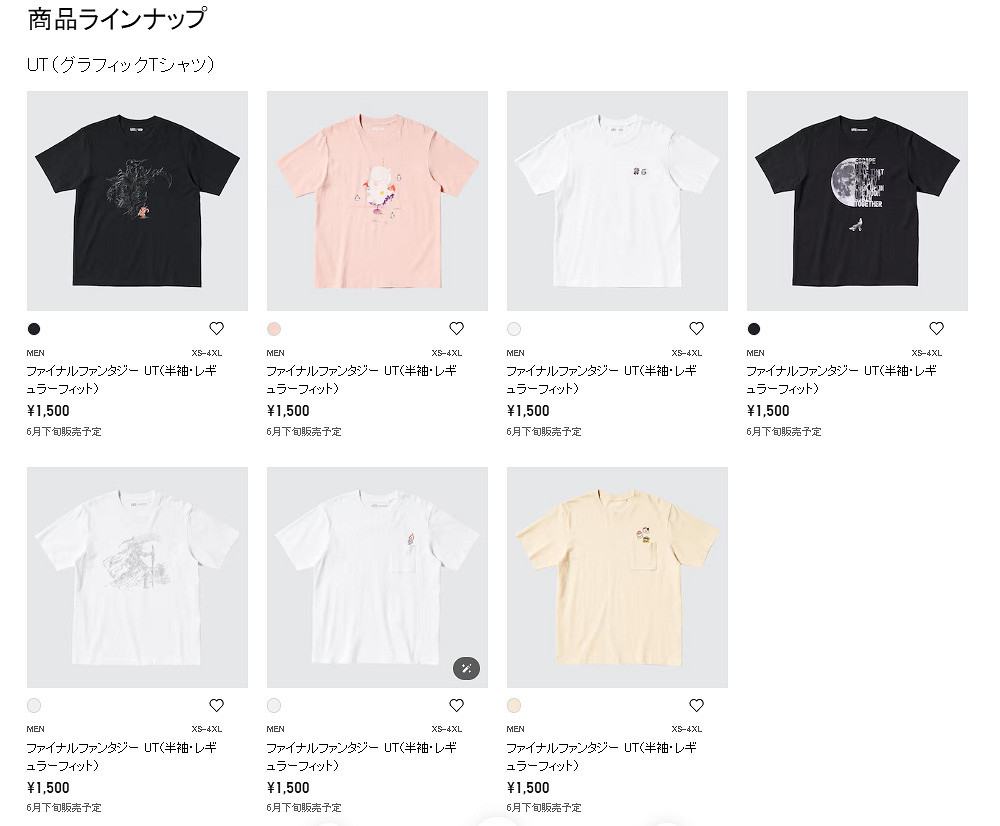This screenshot has width=1000, height=826.
Task: Open the pink Final Fantasy T-shirt
Action: (x=377, y=200)
